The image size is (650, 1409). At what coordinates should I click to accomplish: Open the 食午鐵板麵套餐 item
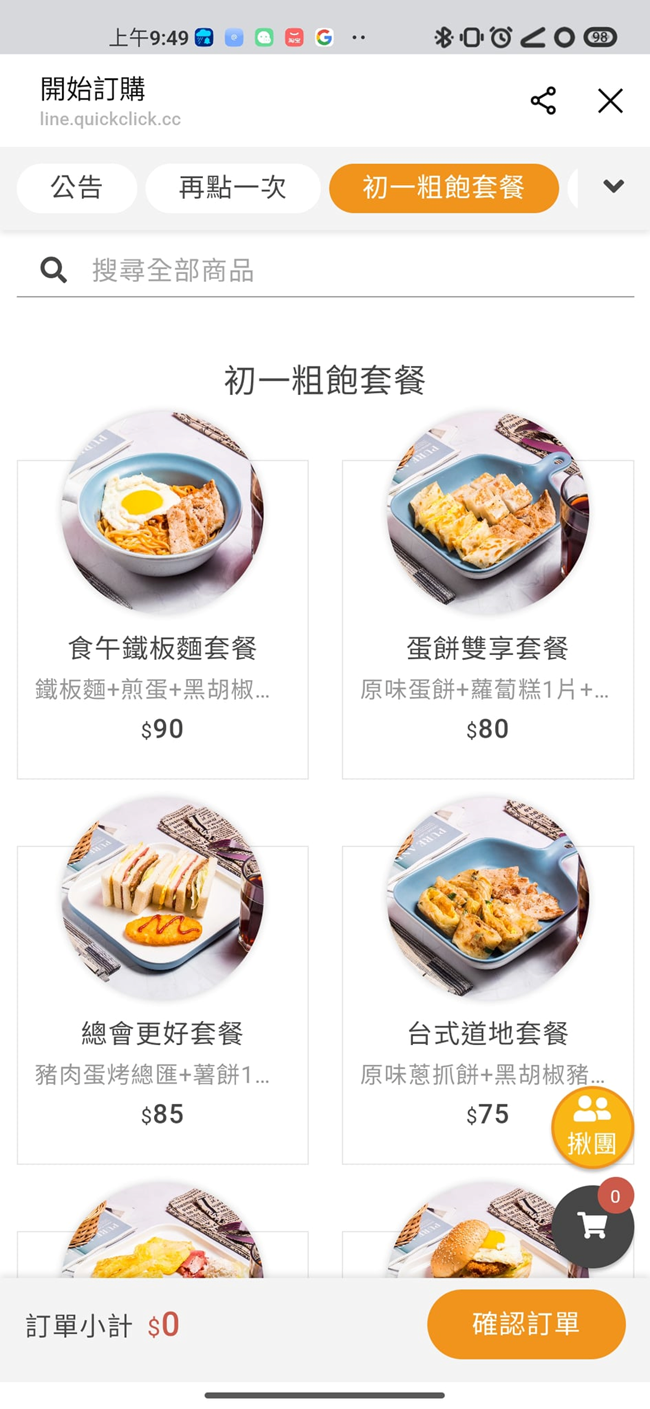162,619
